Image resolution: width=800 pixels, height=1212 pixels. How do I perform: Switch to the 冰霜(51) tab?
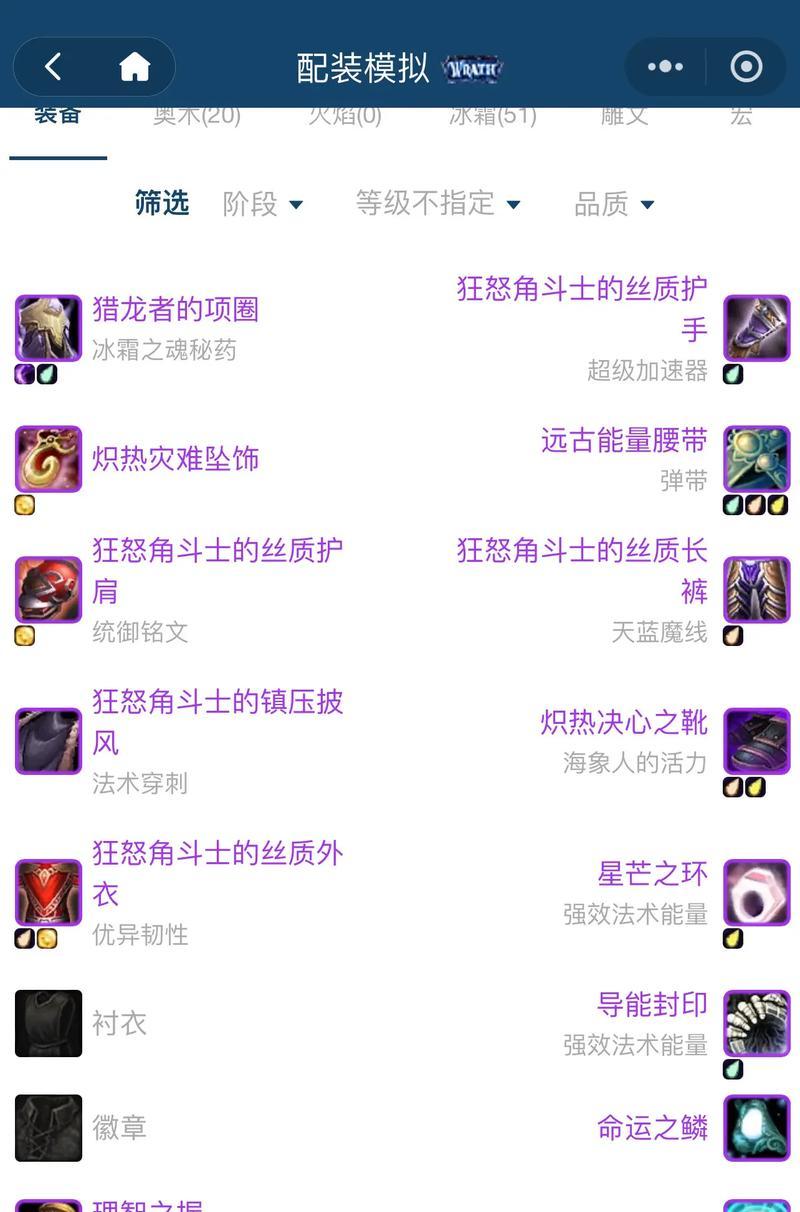(x=492, y=116)
